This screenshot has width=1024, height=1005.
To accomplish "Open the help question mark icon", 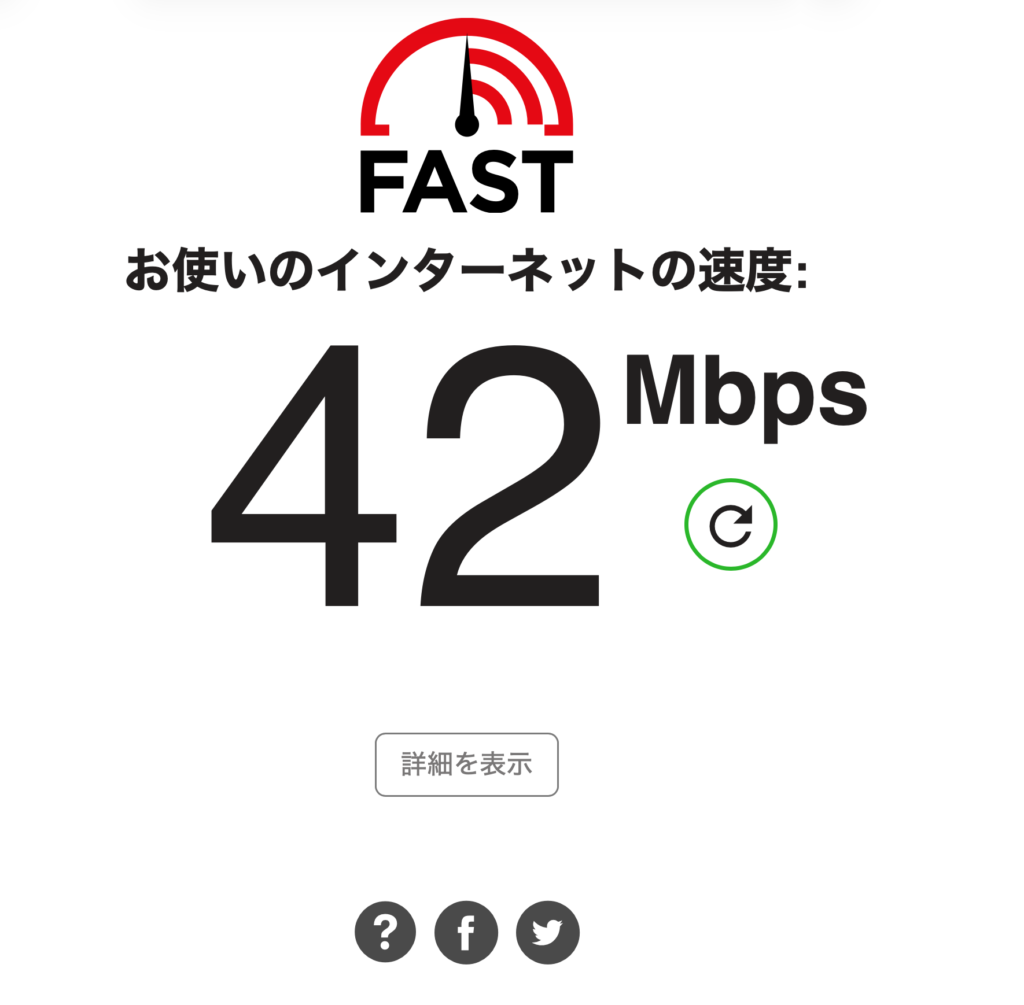I will coord(385,933).
